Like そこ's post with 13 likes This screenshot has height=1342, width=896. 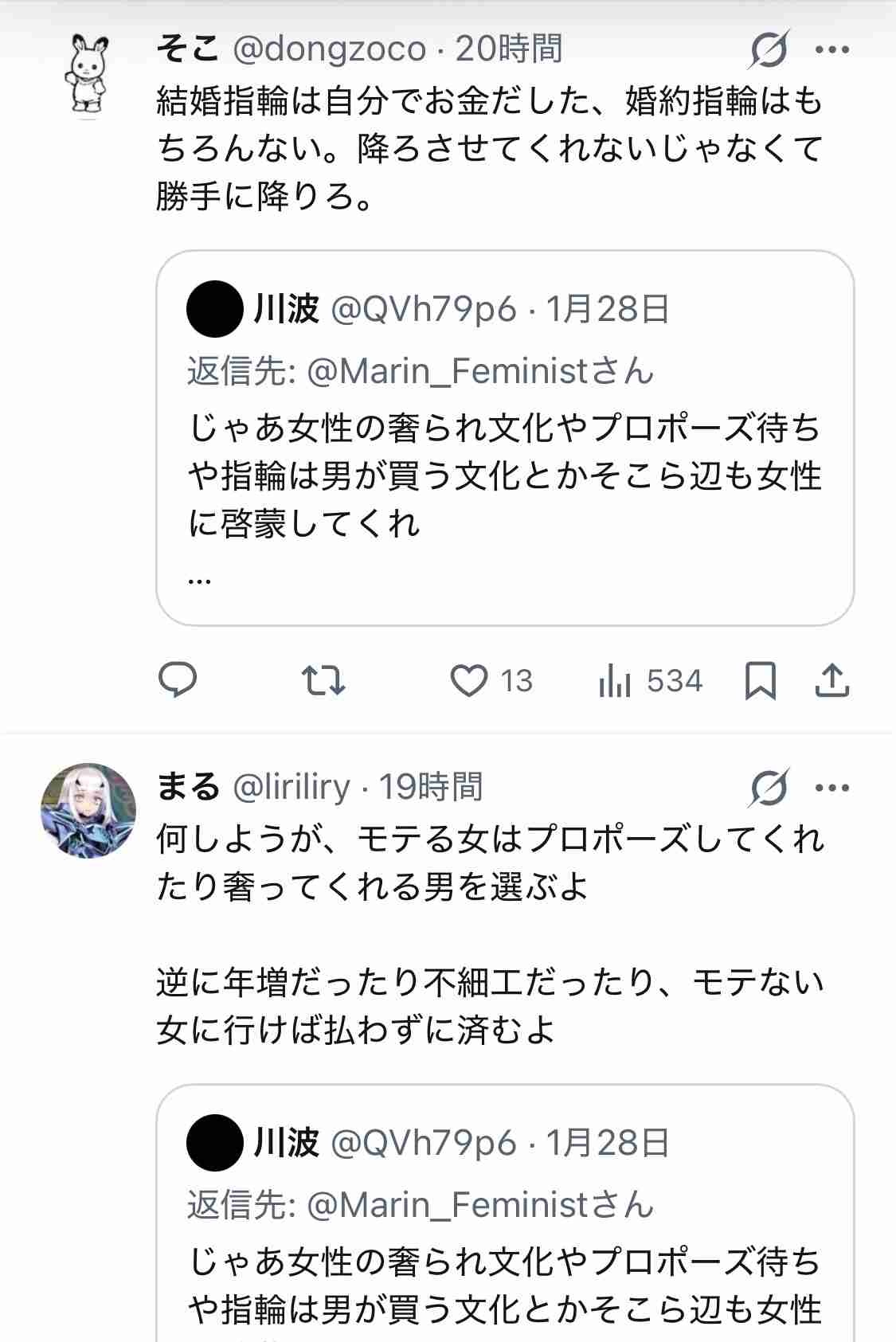coord(469,681)
